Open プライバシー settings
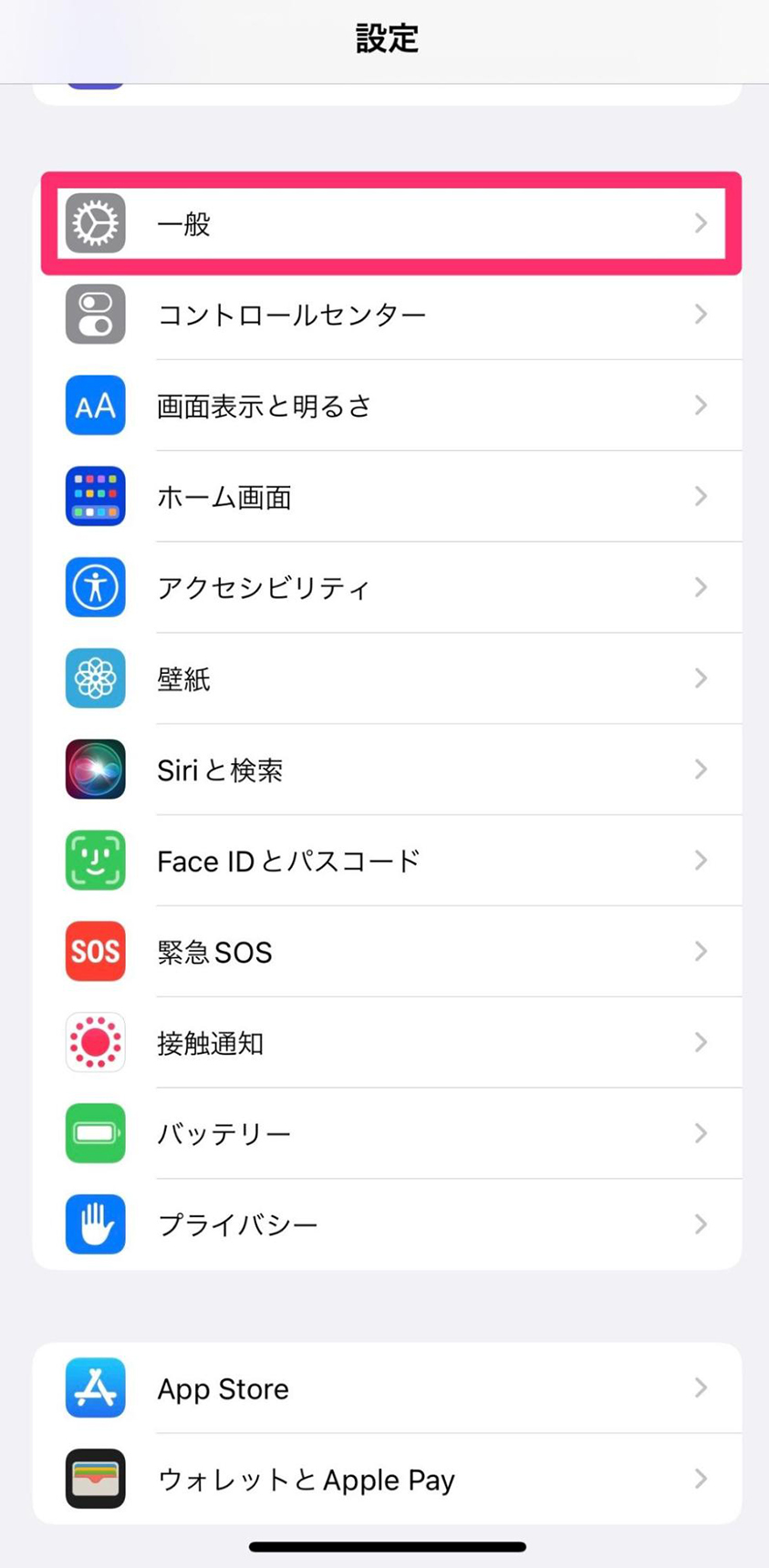The width and height of the screenshot is (769, 1568). (x=387, y=1224)
